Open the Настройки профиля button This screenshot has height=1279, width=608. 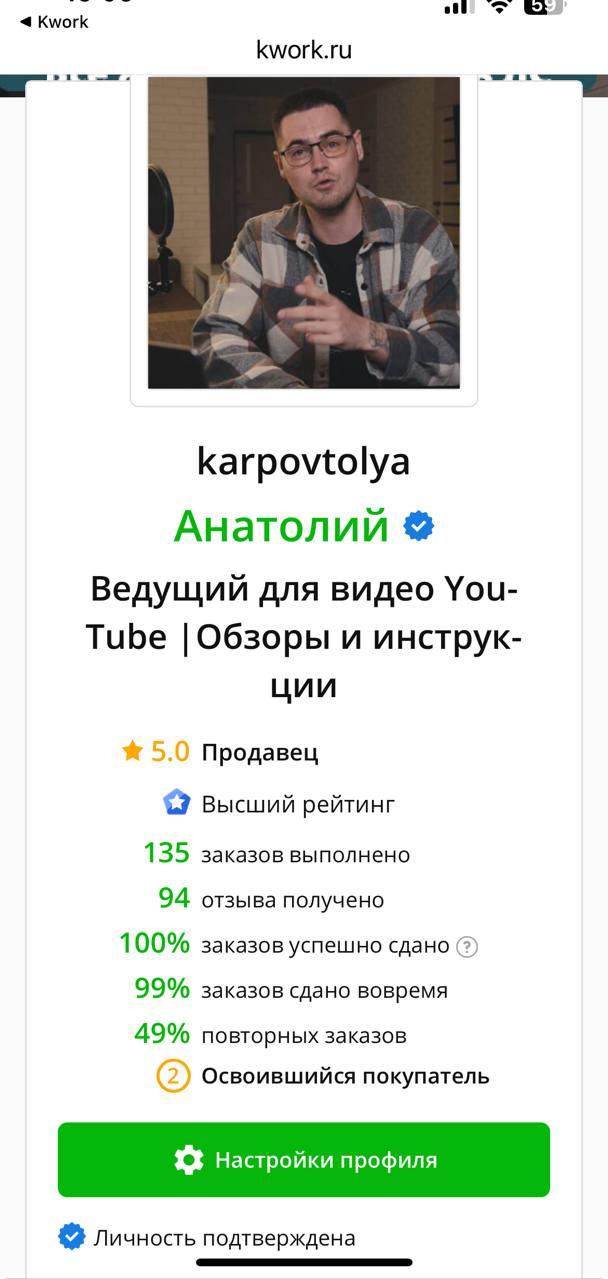(x=304, y=1160)
